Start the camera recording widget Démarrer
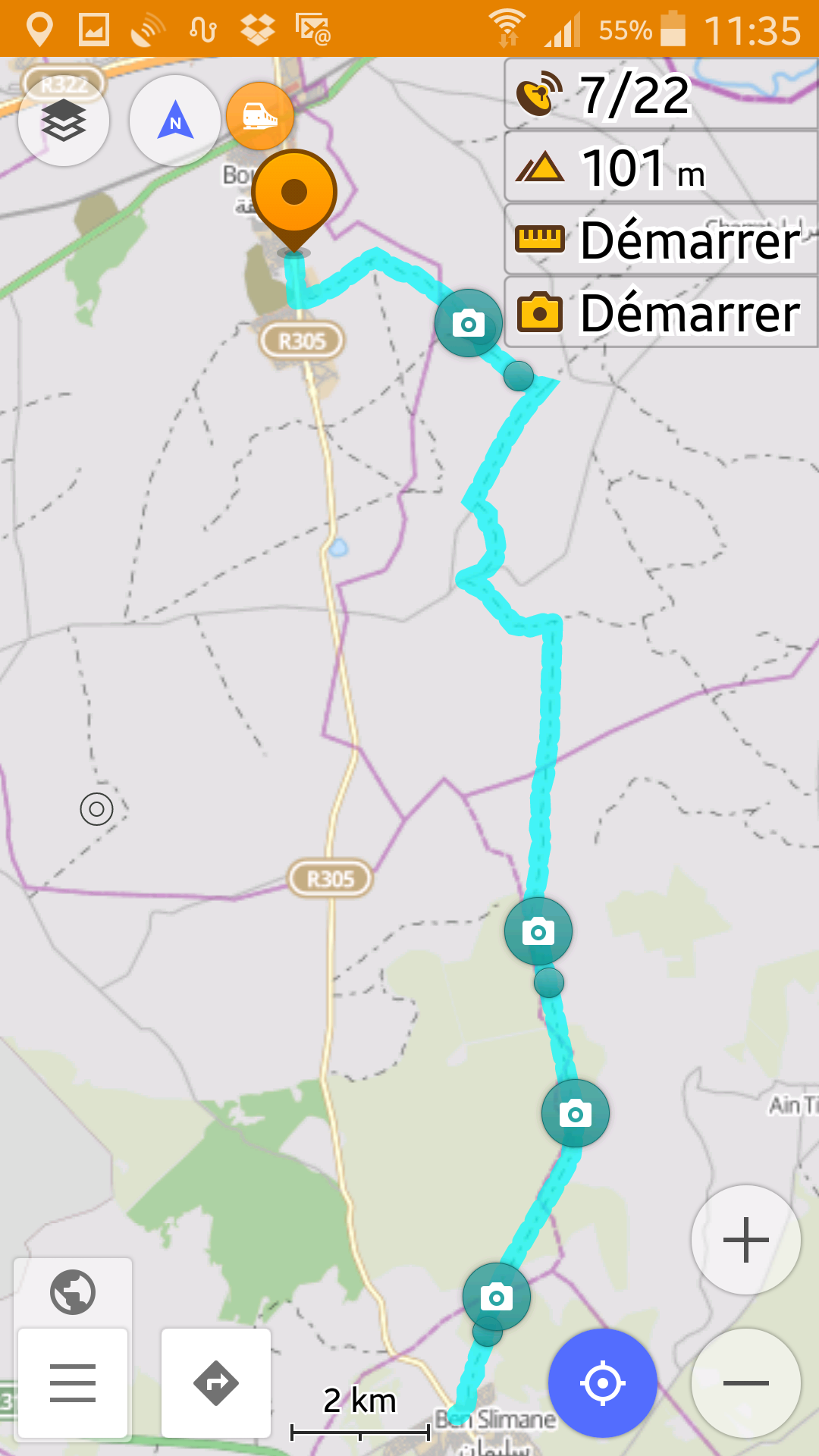This screenshot has height=1456, width=819. point(661,312)
